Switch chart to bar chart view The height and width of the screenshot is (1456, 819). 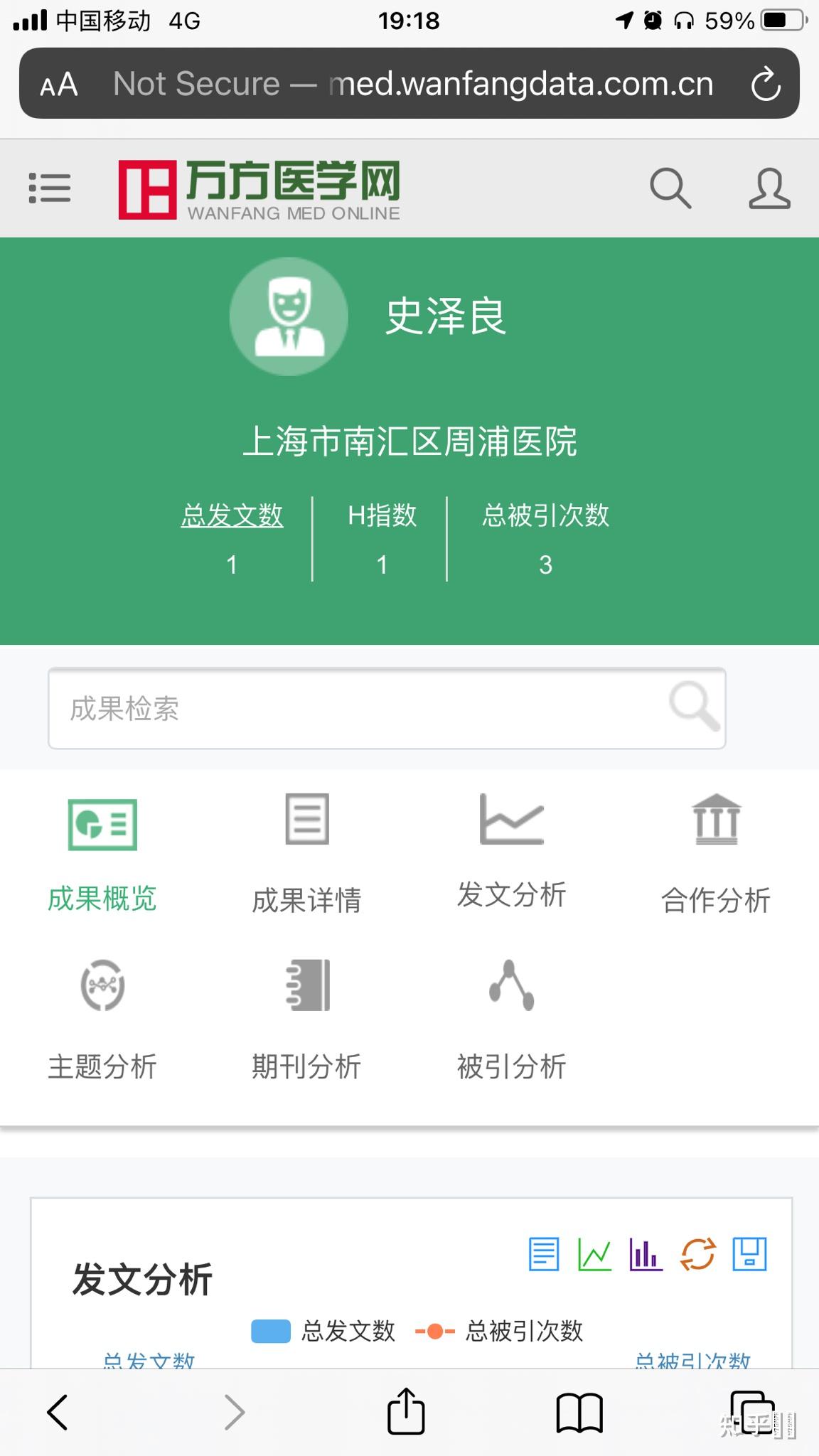pyautogui.click(x=644, y=1255)
